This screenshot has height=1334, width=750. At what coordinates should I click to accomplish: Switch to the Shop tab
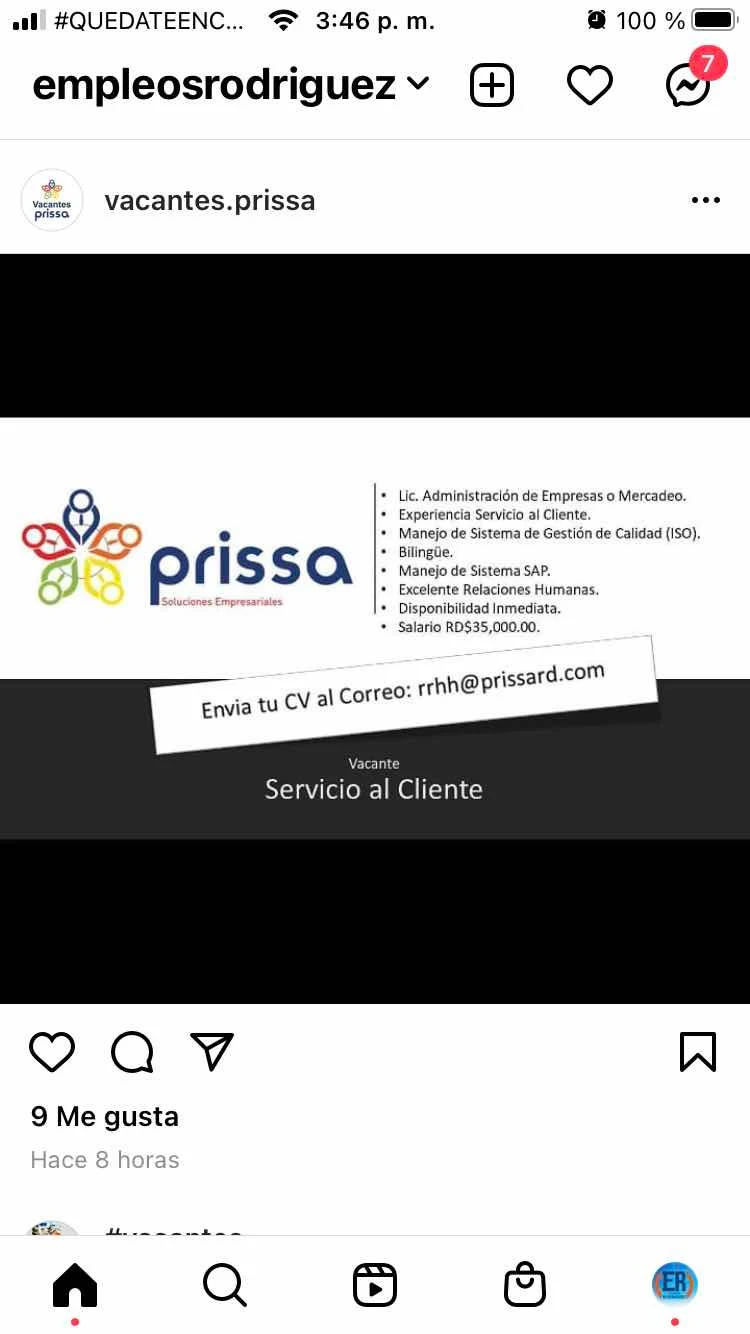click(x=525, y=1285)
